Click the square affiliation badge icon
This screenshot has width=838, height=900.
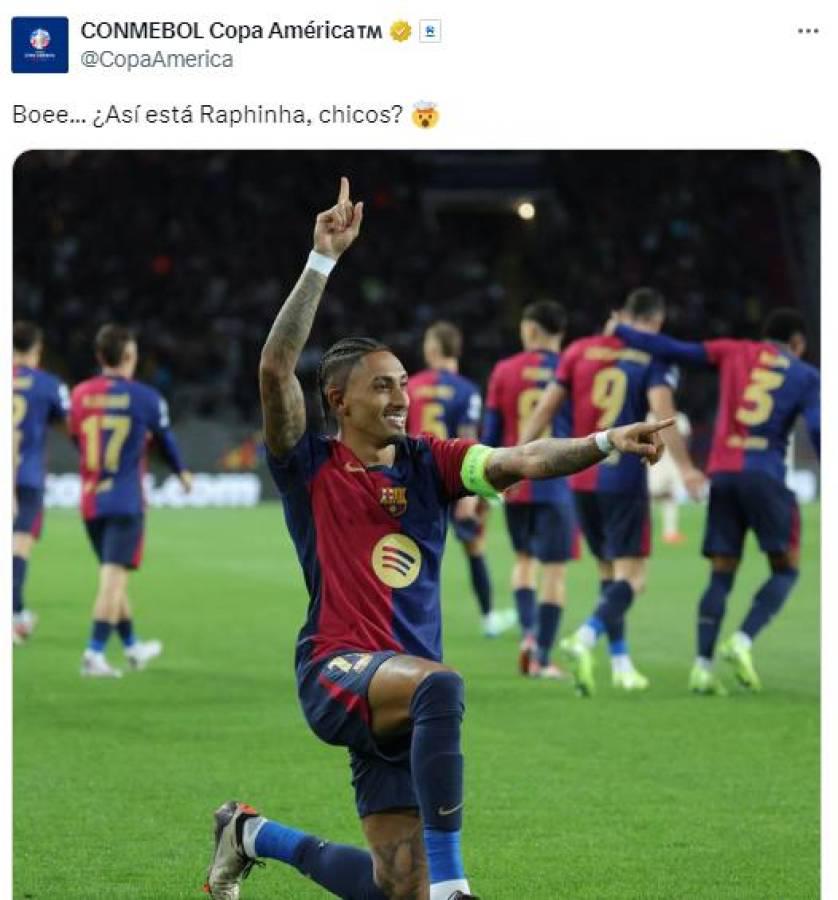pos(428,30)
